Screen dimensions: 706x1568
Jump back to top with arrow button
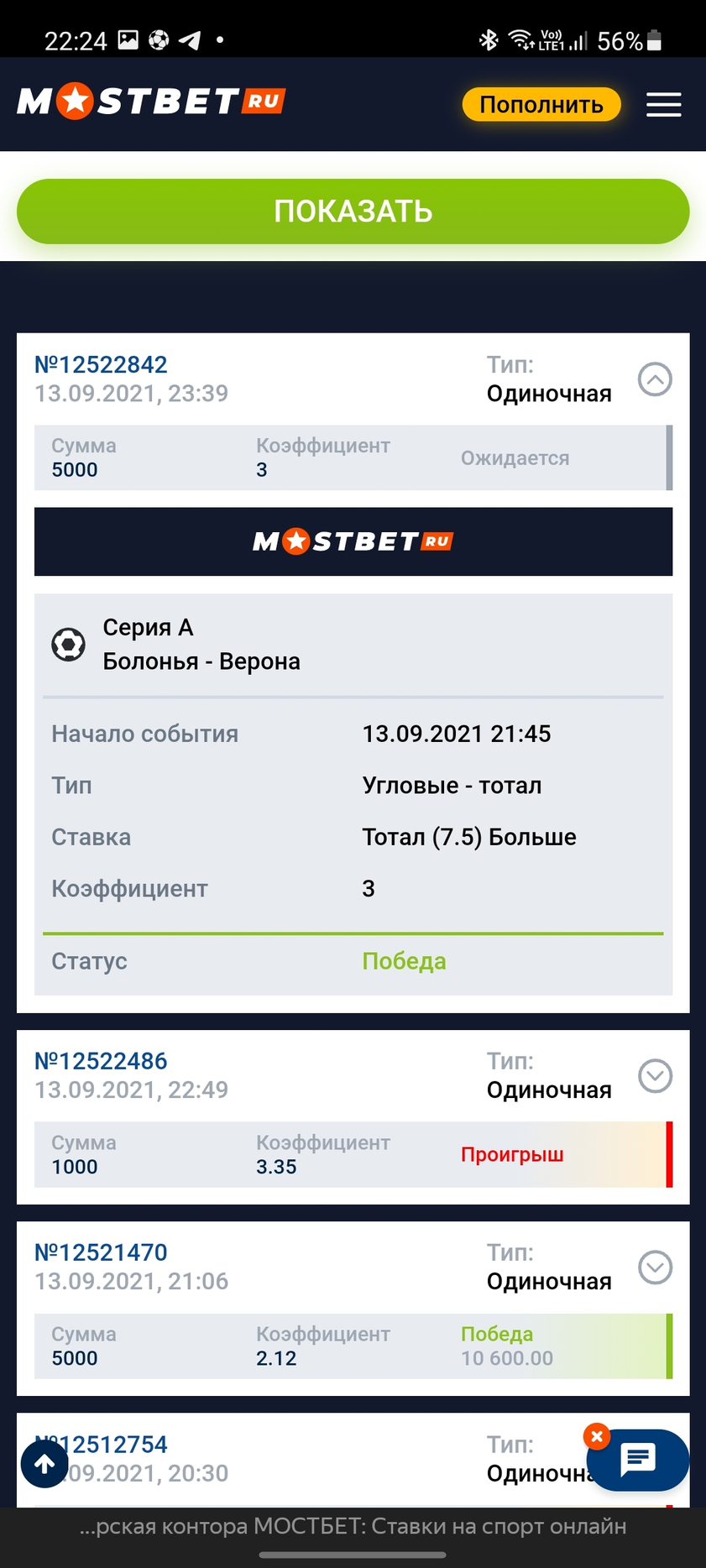coord(44,1464)
